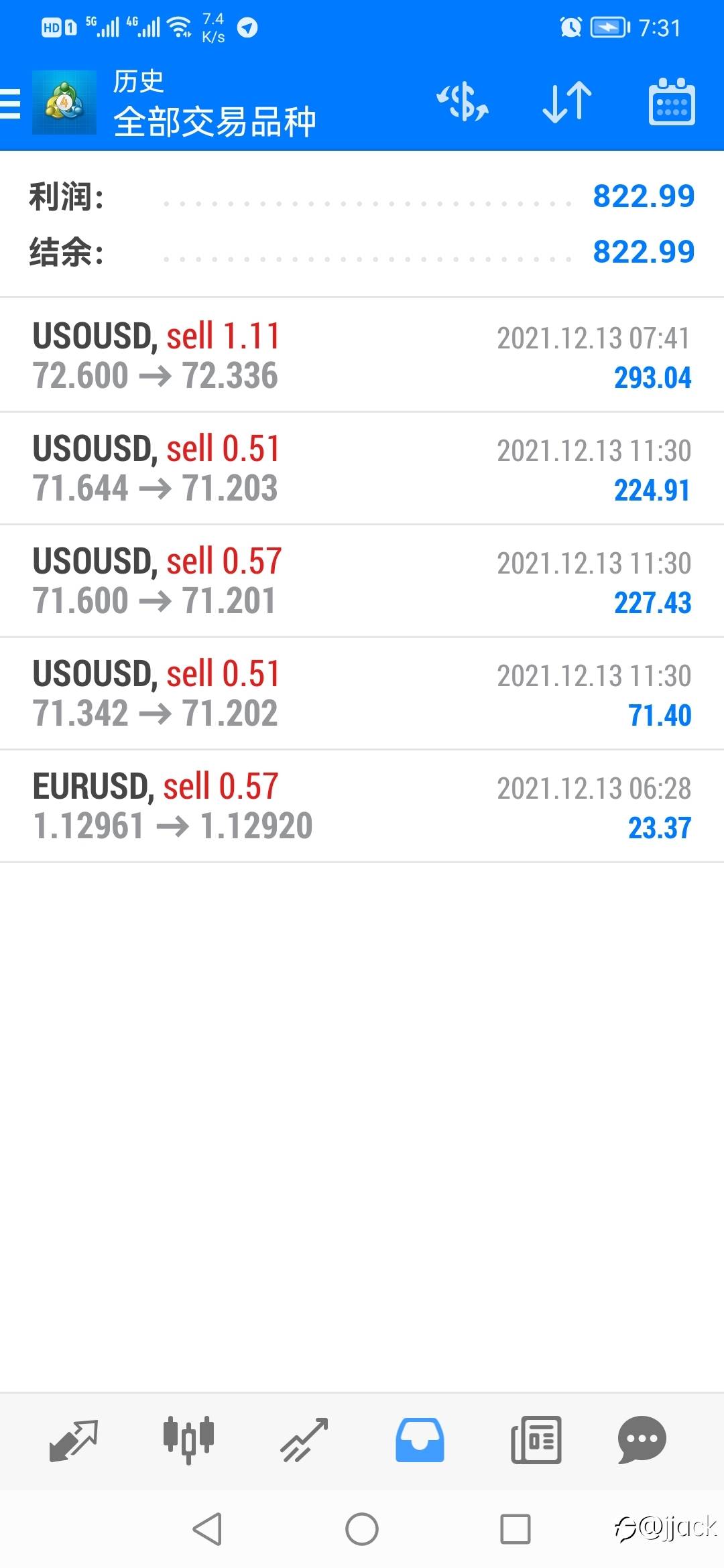Viewport: 724px width, 1568px height.
Task: Tap the system back button
Action: (x=207, y=1529)
